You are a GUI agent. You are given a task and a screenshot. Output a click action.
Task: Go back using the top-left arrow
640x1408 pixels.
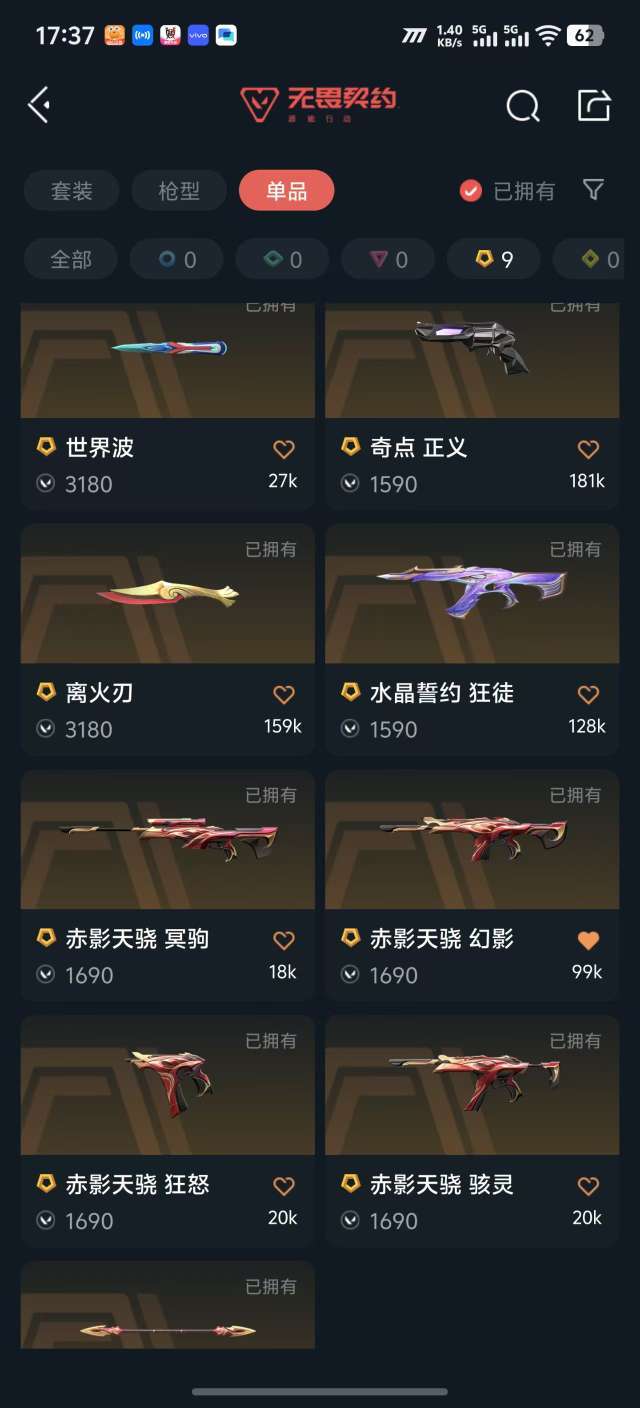click(x=39, y=104)
